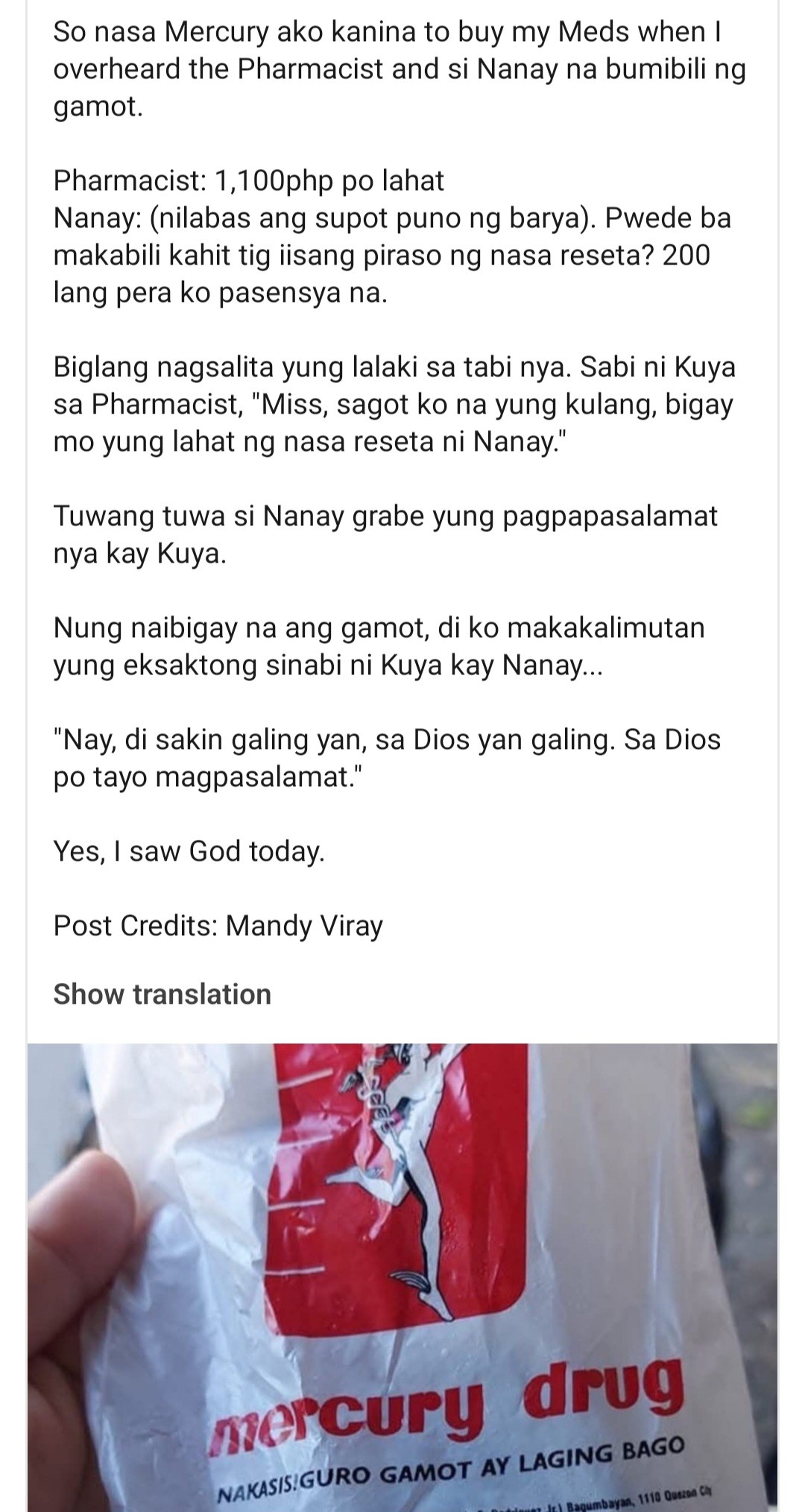Open the Mercury Drug bag photo

[x=402, y=1274]
